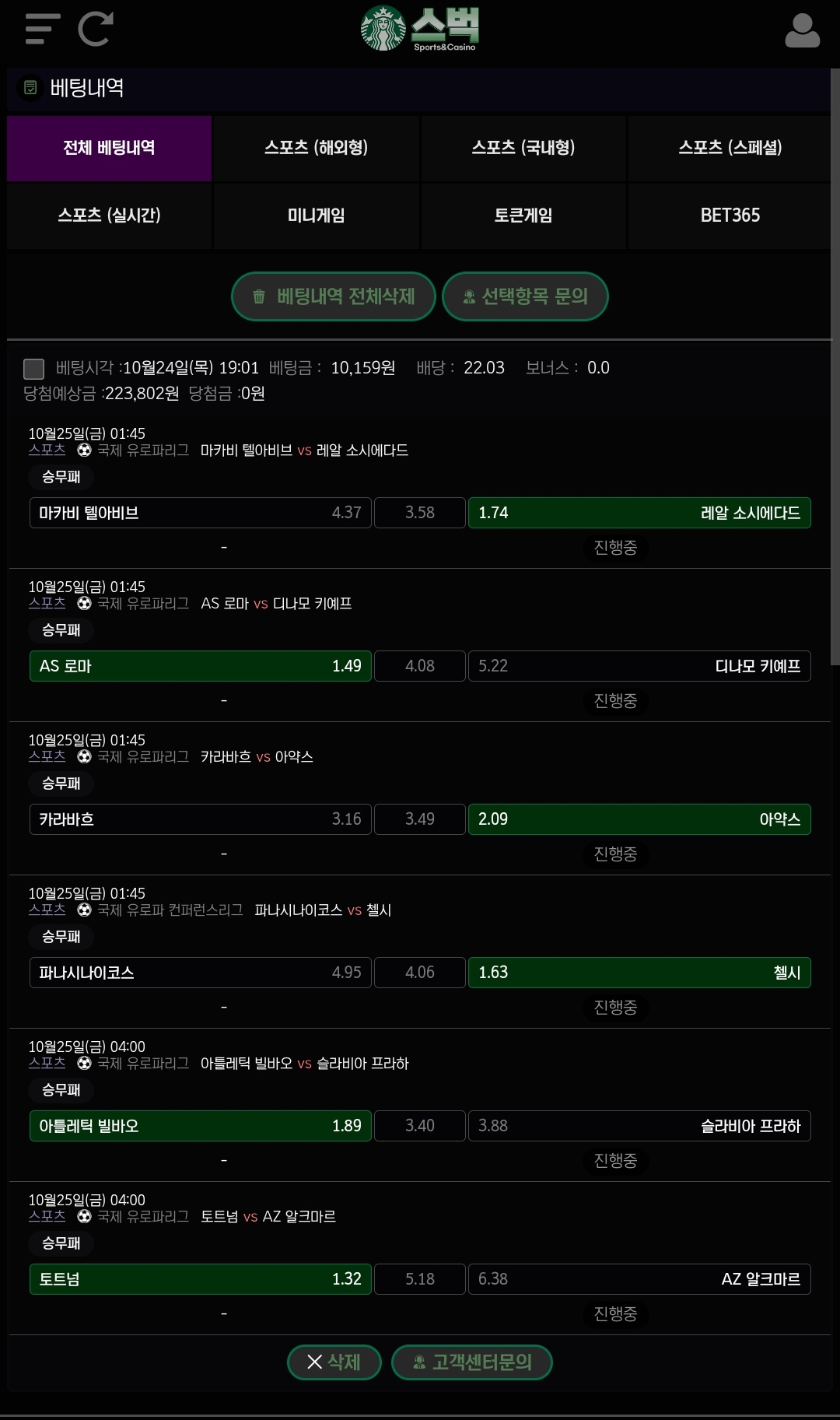Open the 미니게임 tab

click(316, 216)
